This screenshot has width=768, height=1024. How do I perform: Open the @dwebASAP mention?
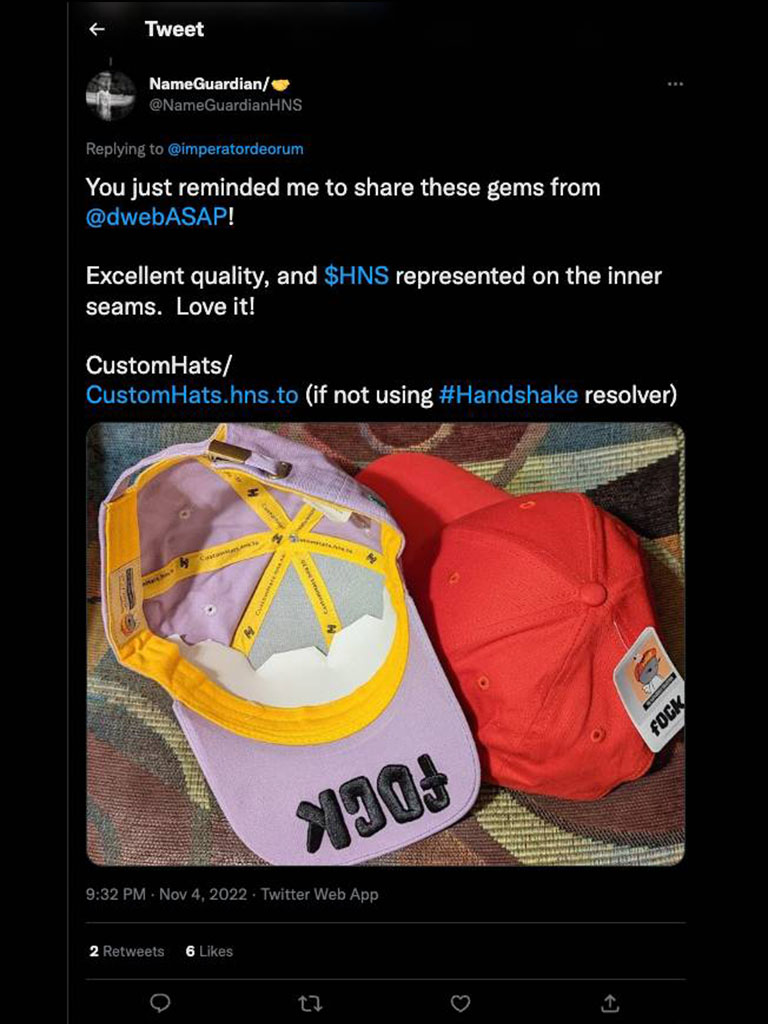156,218
